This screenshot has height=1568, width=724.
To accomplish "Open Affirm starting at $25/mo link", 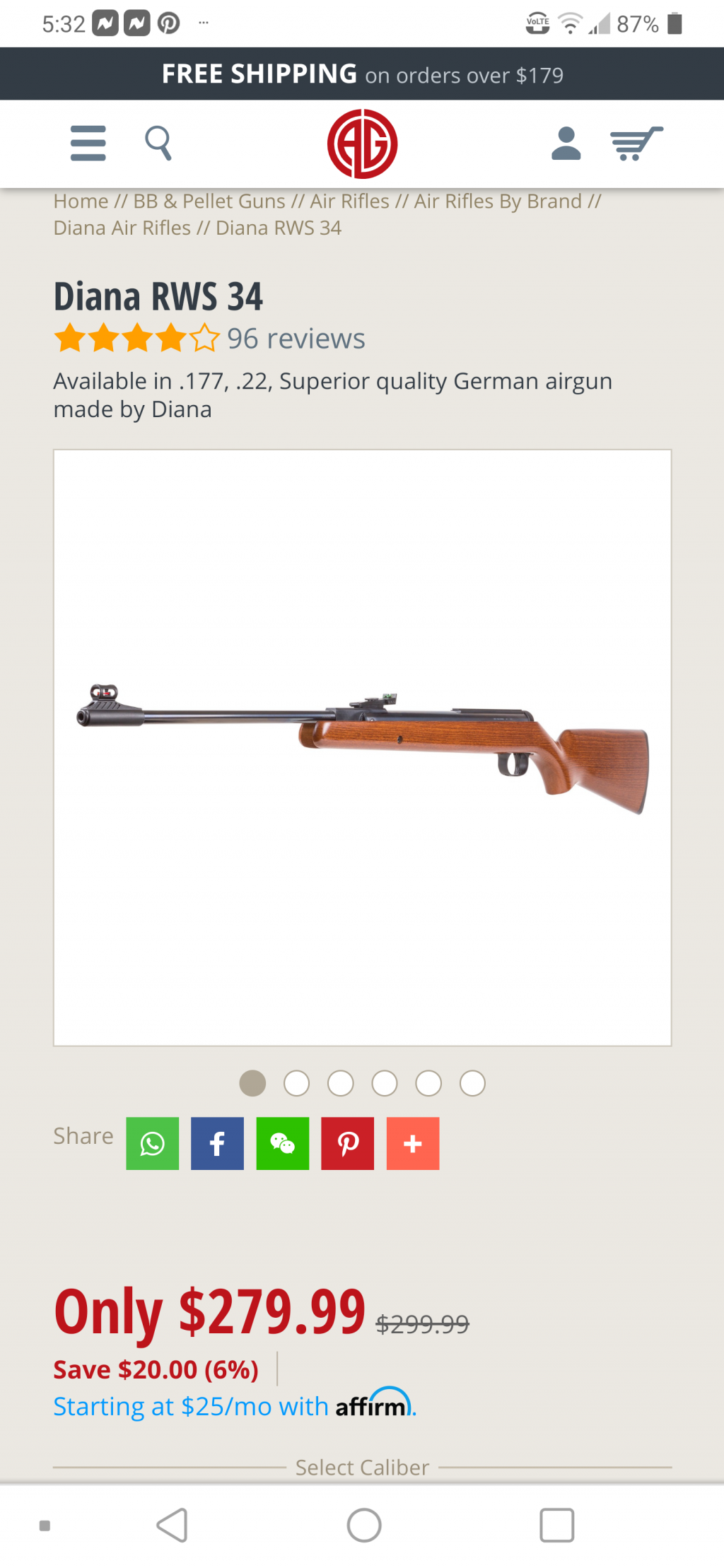I will tap(234, 1407).
